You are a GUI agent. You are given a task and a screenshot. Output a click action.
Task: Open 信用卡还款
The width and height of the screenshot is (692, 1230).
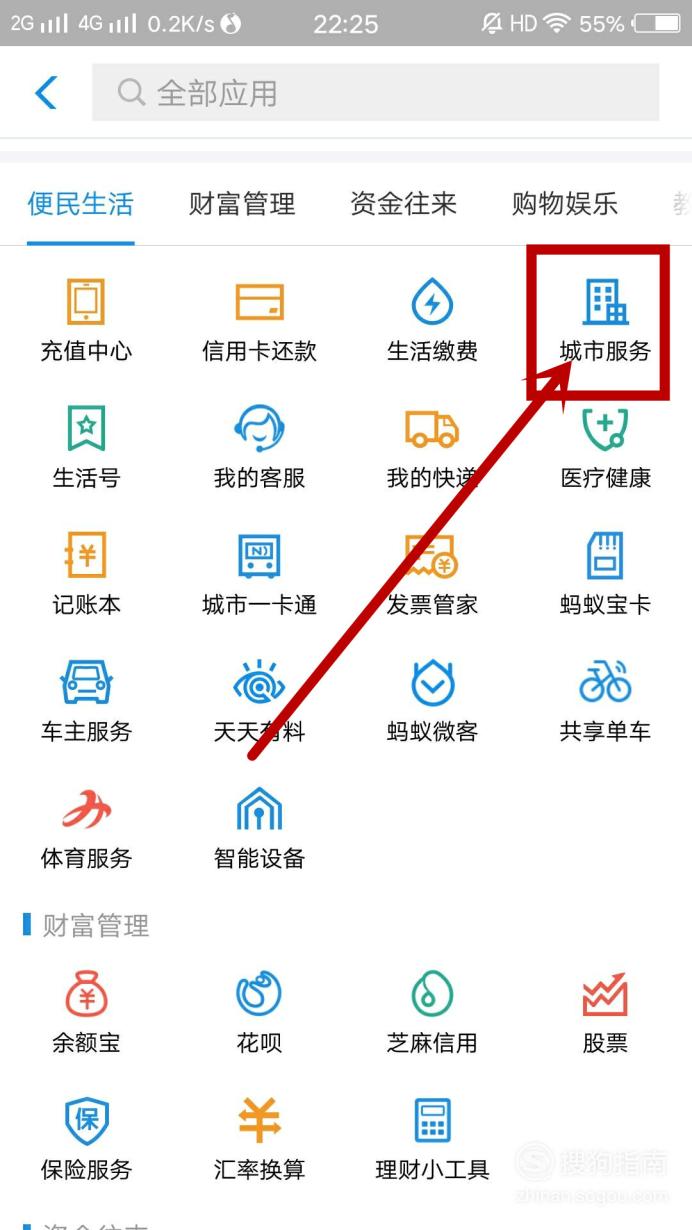click(x=259, y=321)
